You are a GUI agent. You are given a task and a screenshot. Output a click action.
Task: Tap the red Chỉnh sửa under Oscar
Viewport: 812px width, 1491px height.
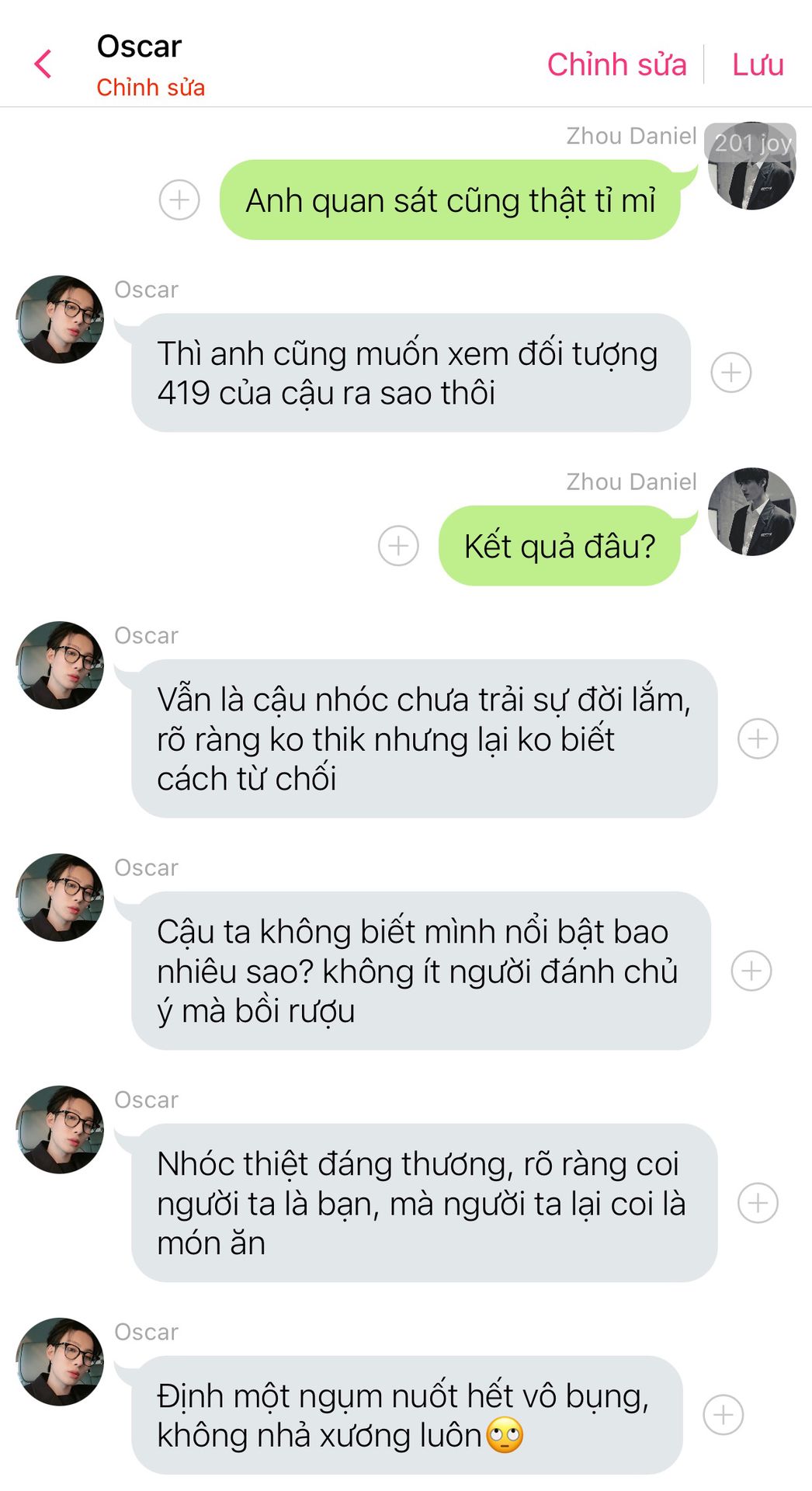pyautogui.click(x=151, y=87)
